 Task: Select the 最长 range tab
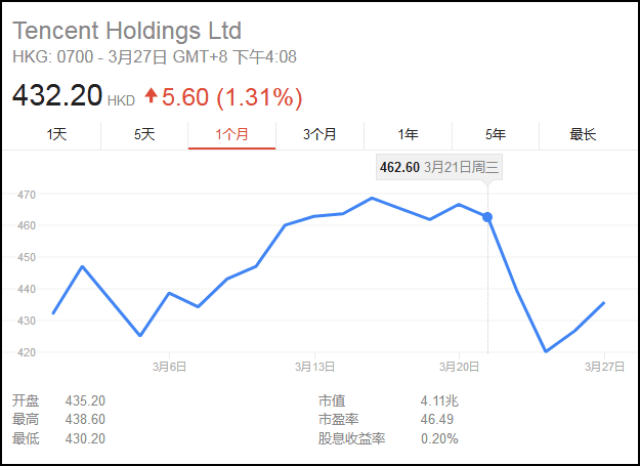click(583, 135)
